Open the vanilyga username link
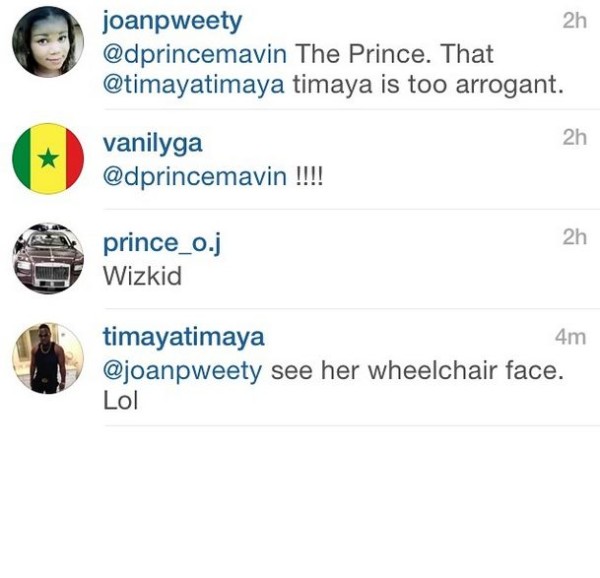The image size is (600, 578). [153, 143]
